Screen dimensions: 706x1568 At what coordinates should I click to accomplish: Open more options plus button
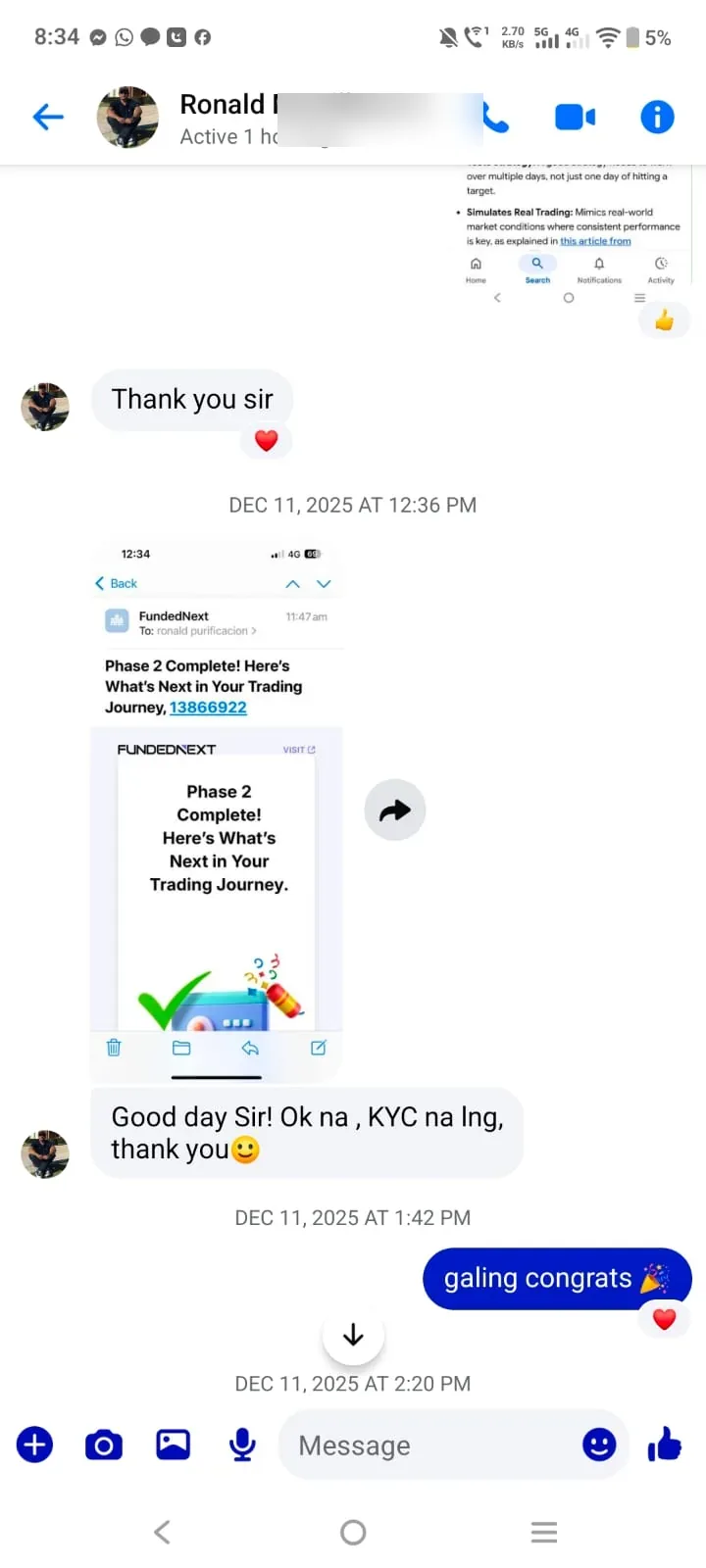(x=34, y=1445)
